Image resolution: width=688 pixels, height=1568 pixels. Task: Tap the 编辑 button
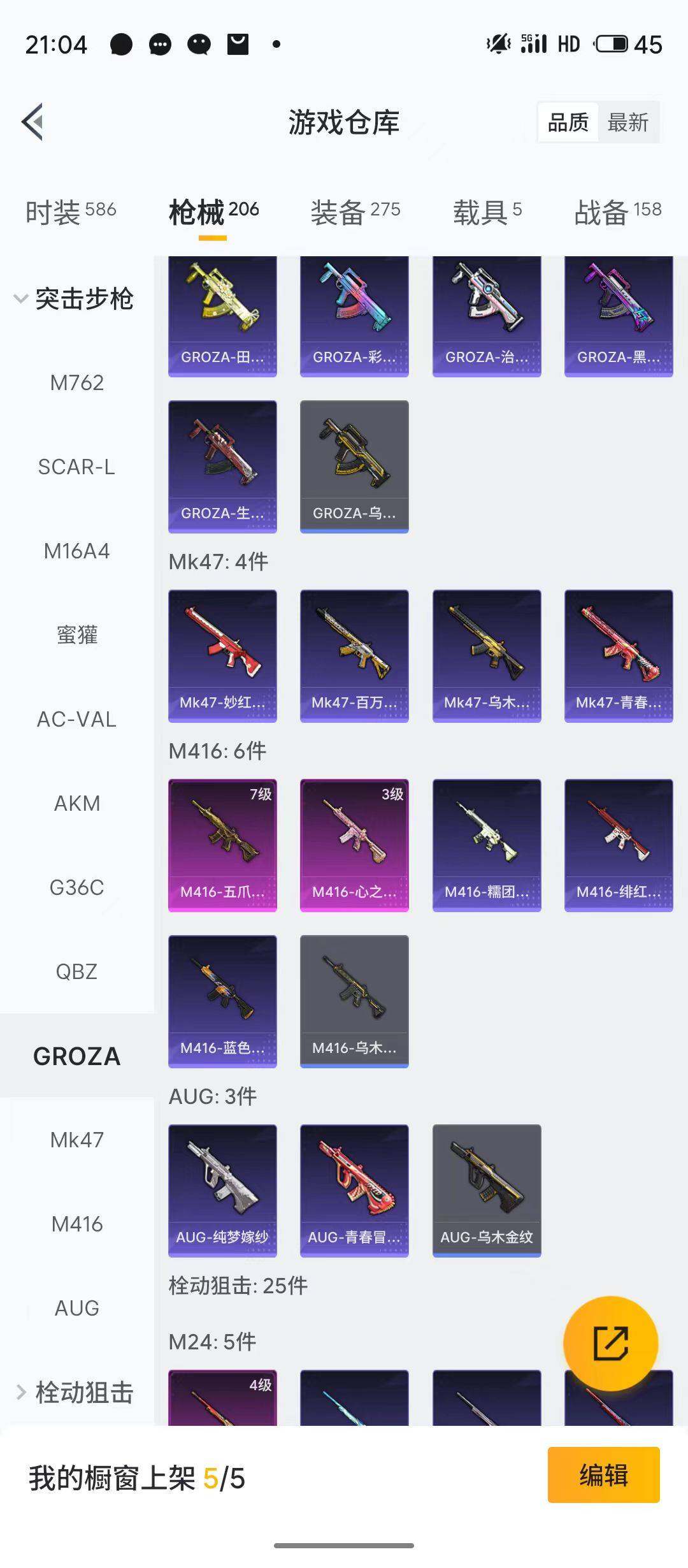pos(603,1475)
